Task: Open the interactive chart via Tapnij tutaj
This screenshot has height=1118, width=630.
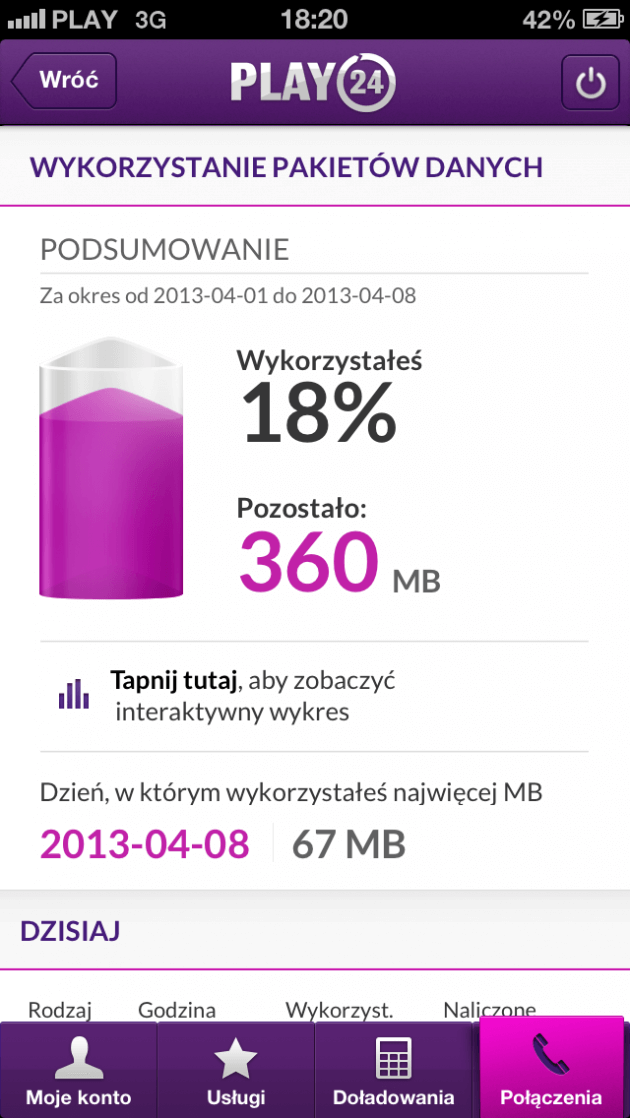Action: point(314,696)
